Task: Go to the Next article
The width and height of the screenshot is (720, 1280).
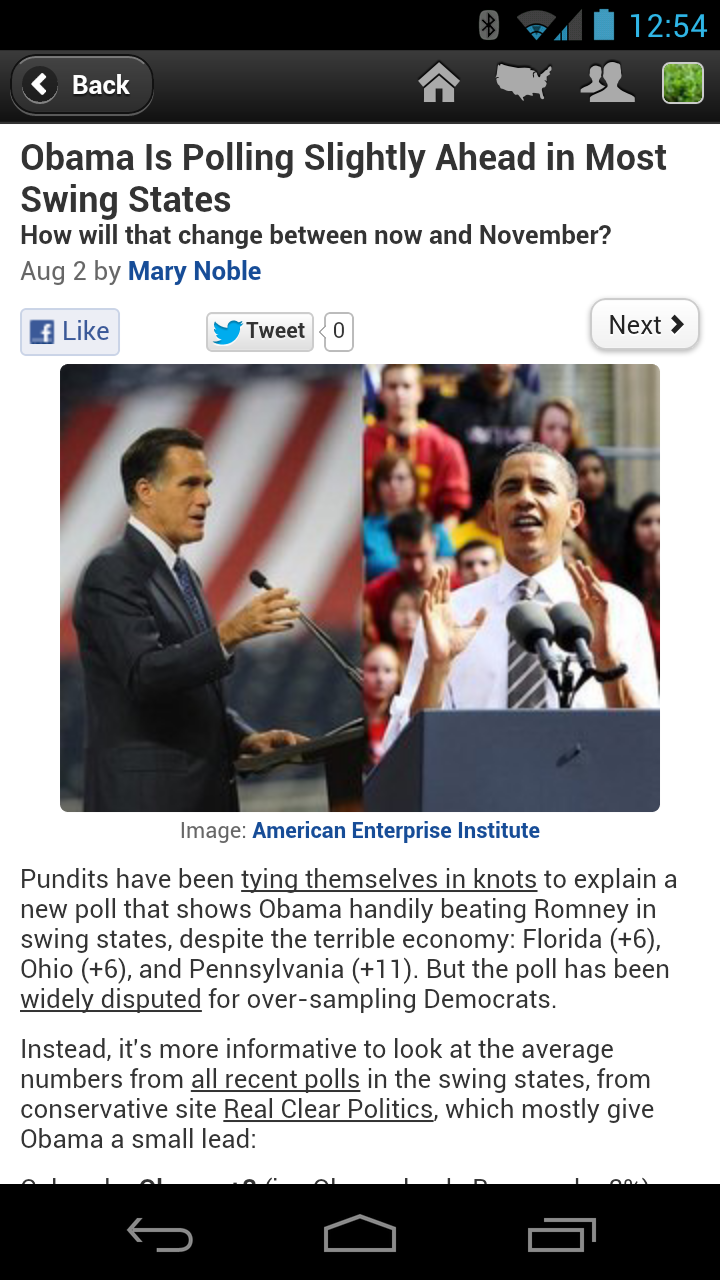Action: [645, 325]
